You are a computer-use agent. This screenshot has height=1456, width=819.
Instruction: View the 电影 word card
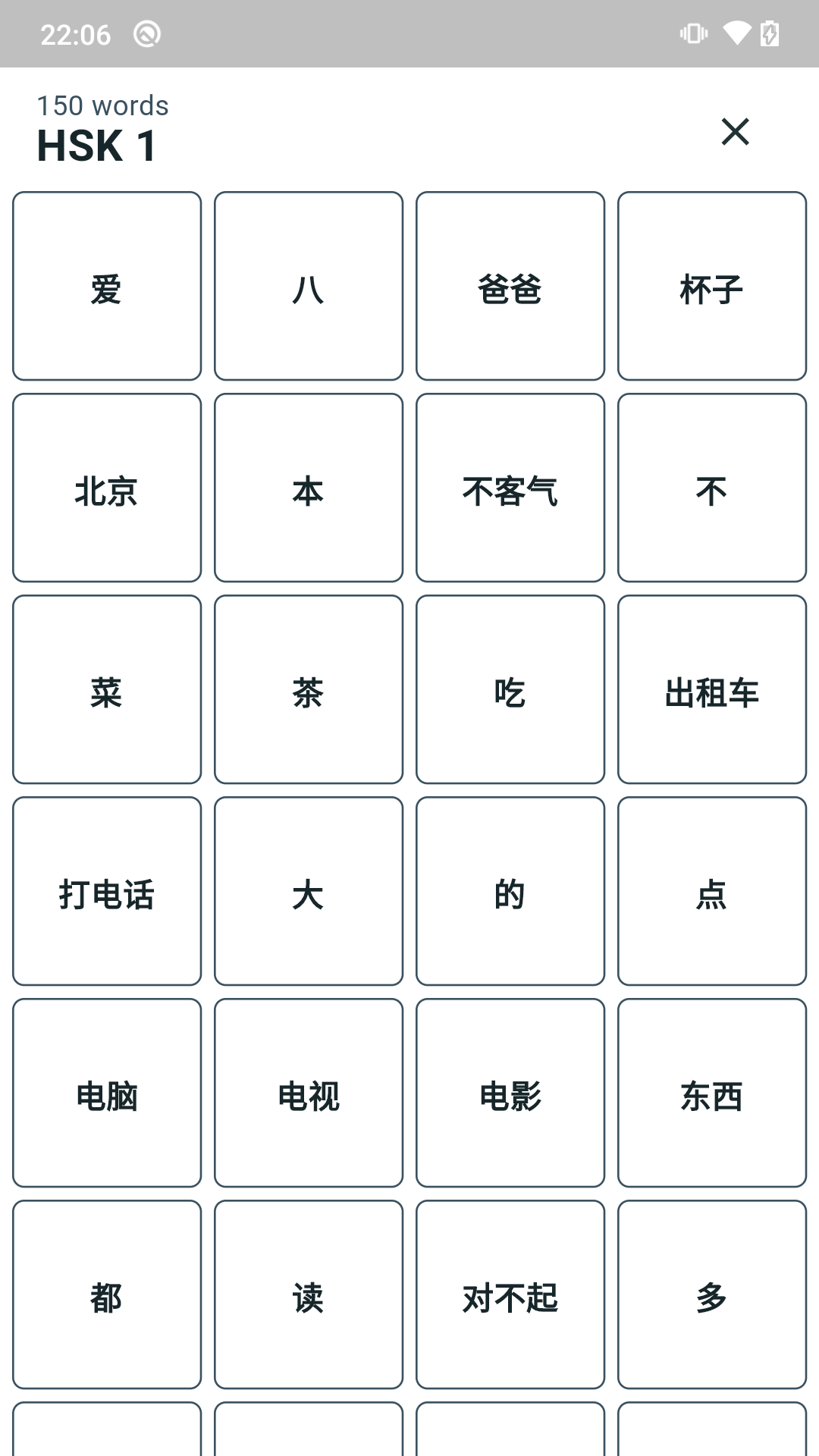(510, 1093)
